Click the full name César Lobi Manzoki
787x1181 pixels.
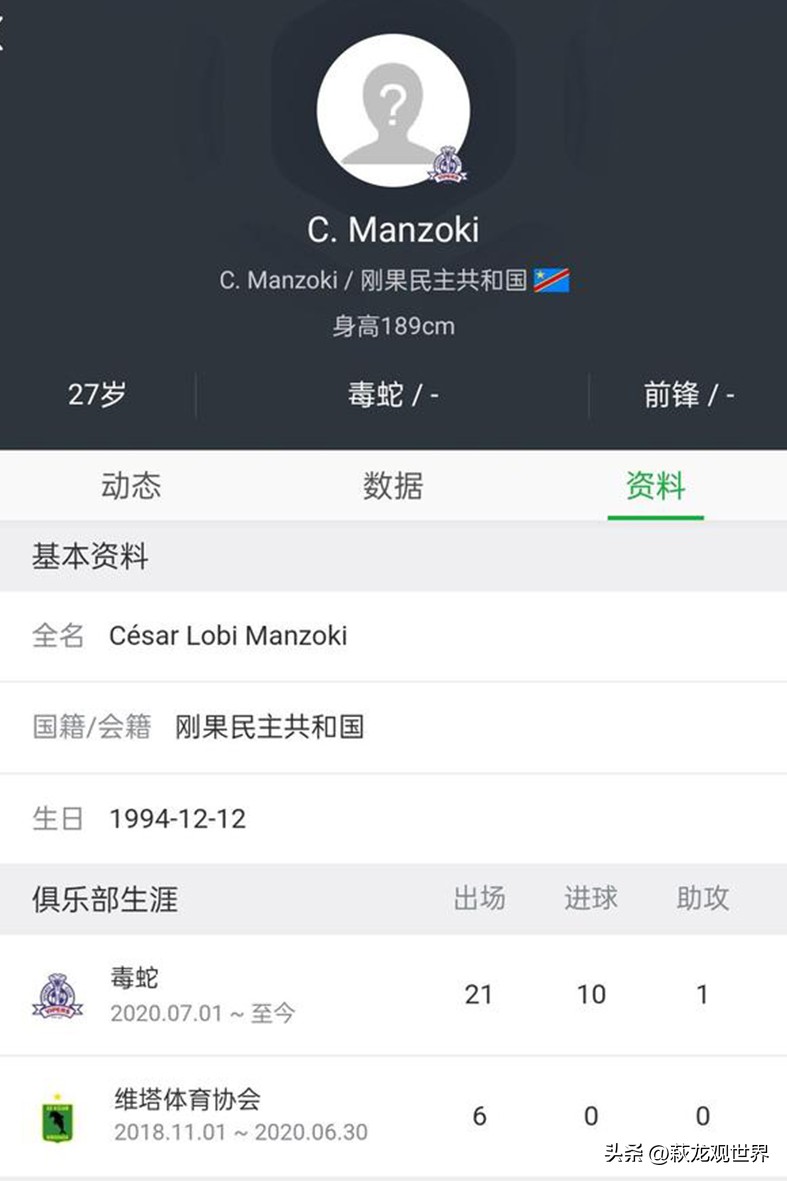[x=228, y=636]
